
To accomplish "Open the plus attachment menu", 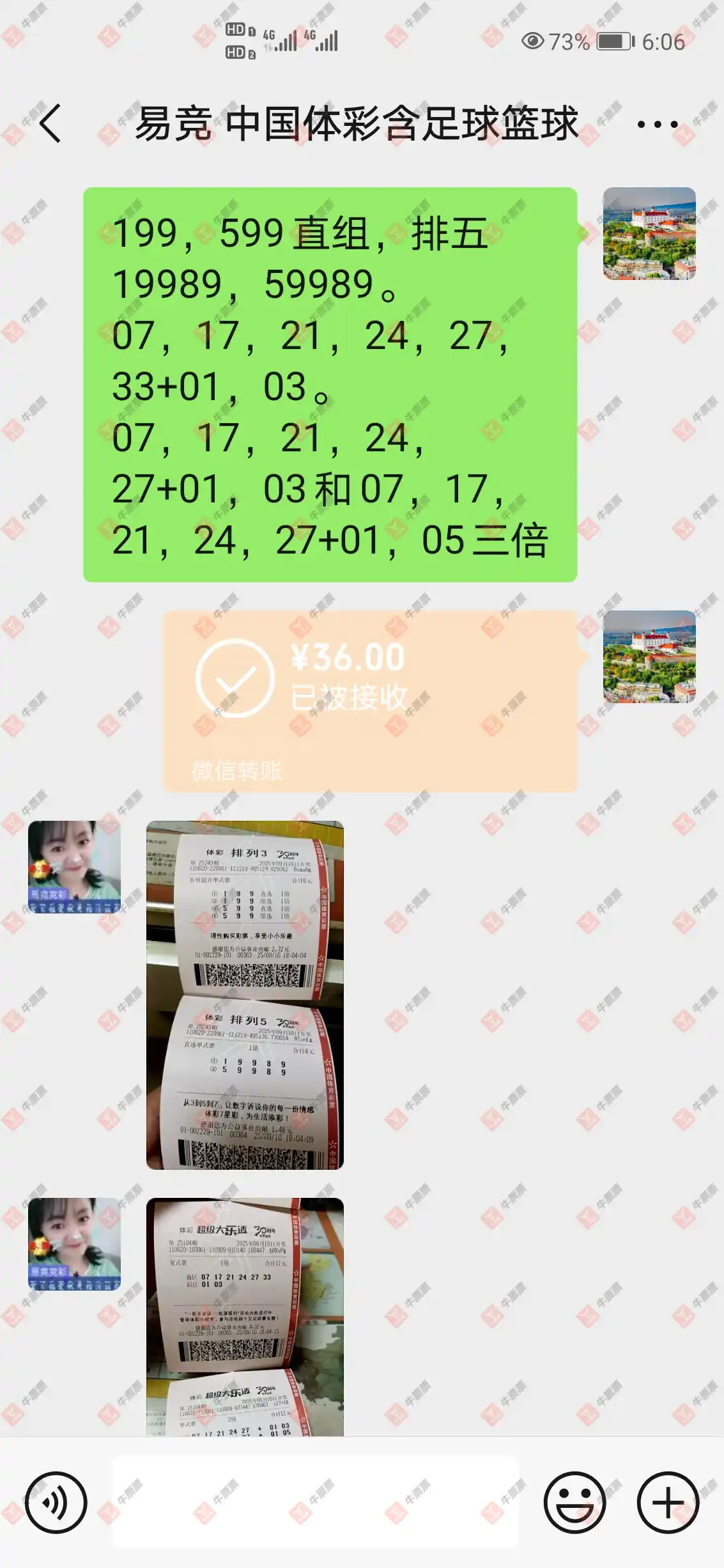I will (x=668, y=1502).
